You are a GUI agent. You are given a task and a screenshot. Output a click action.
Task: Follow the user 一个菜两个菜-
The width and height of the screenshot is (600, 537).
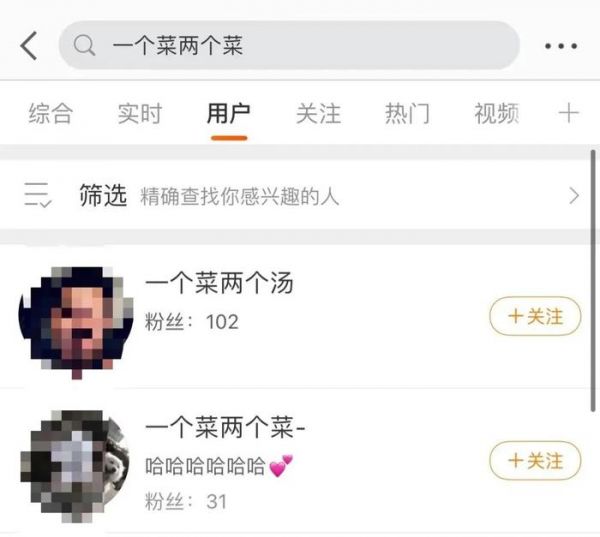535,461
